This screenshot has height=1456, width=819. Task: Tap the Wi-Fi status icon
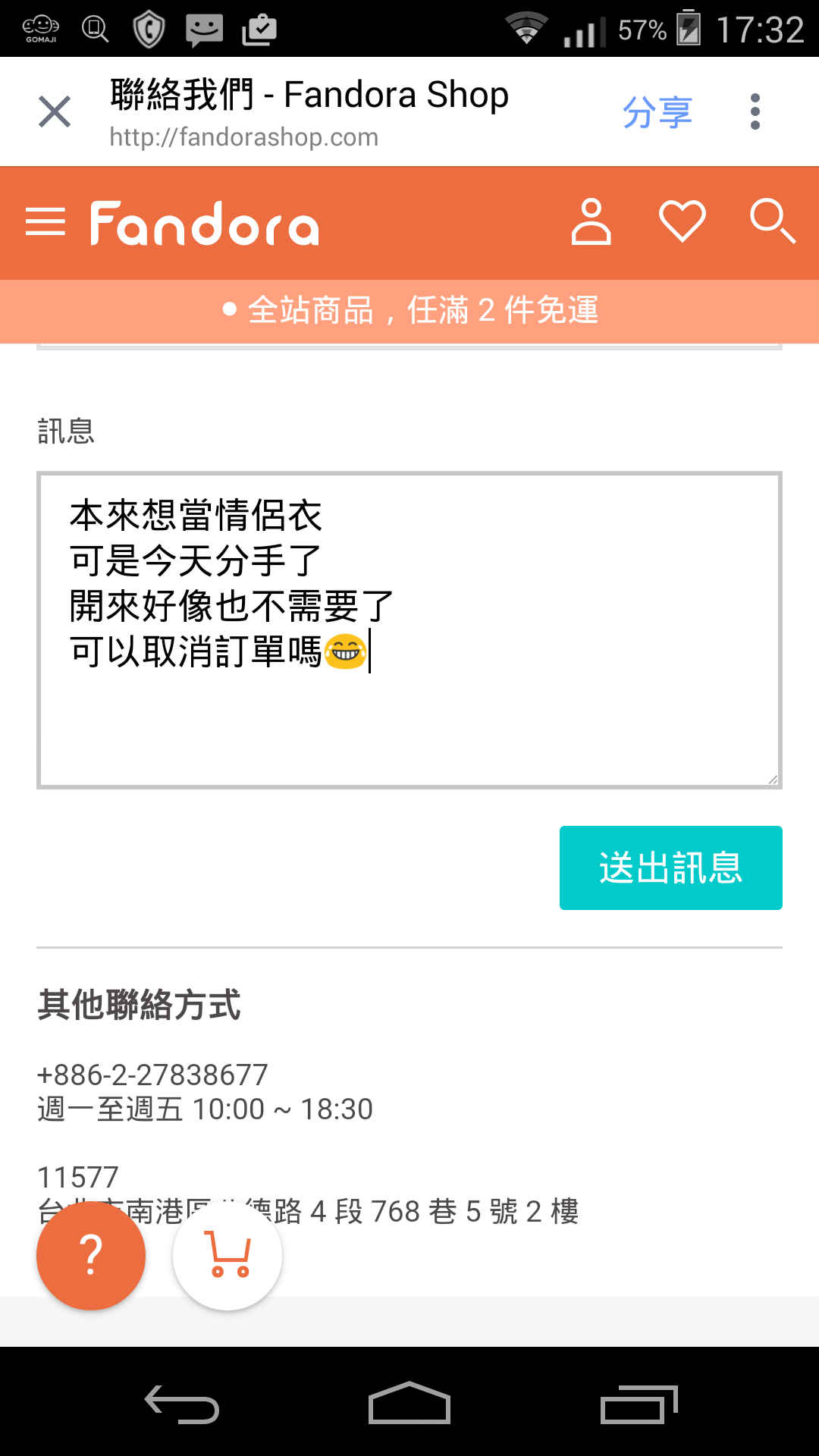525,27
